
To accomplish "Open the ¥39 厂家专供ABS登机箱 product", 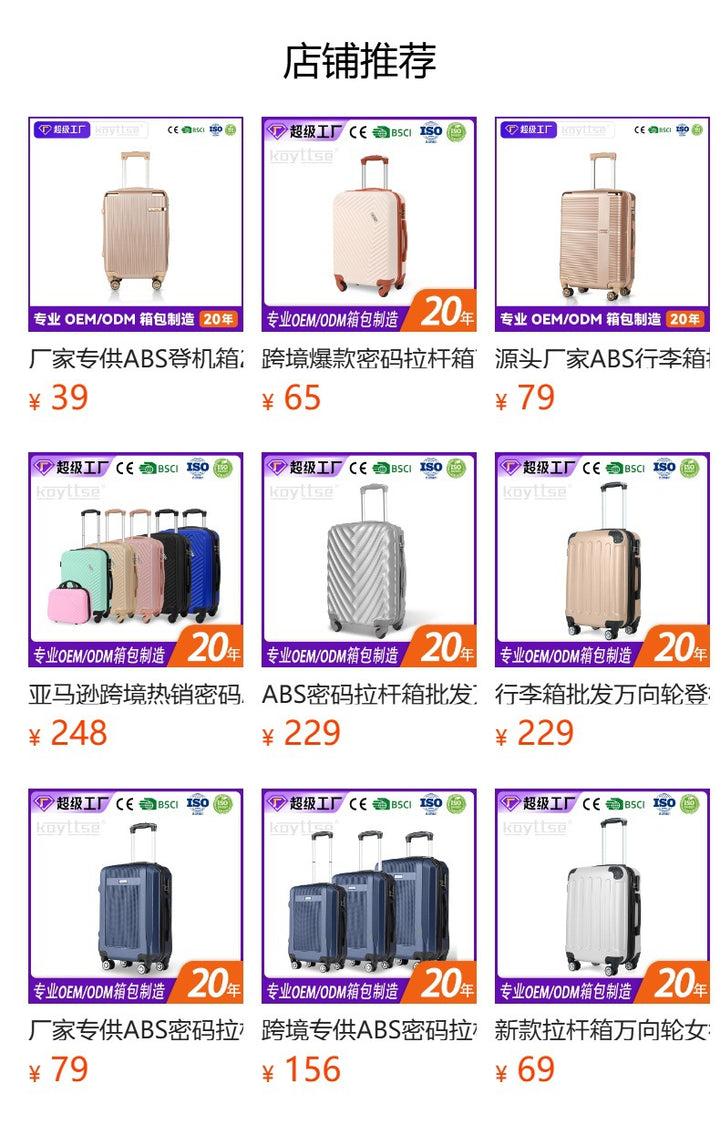I will [135, 225].
